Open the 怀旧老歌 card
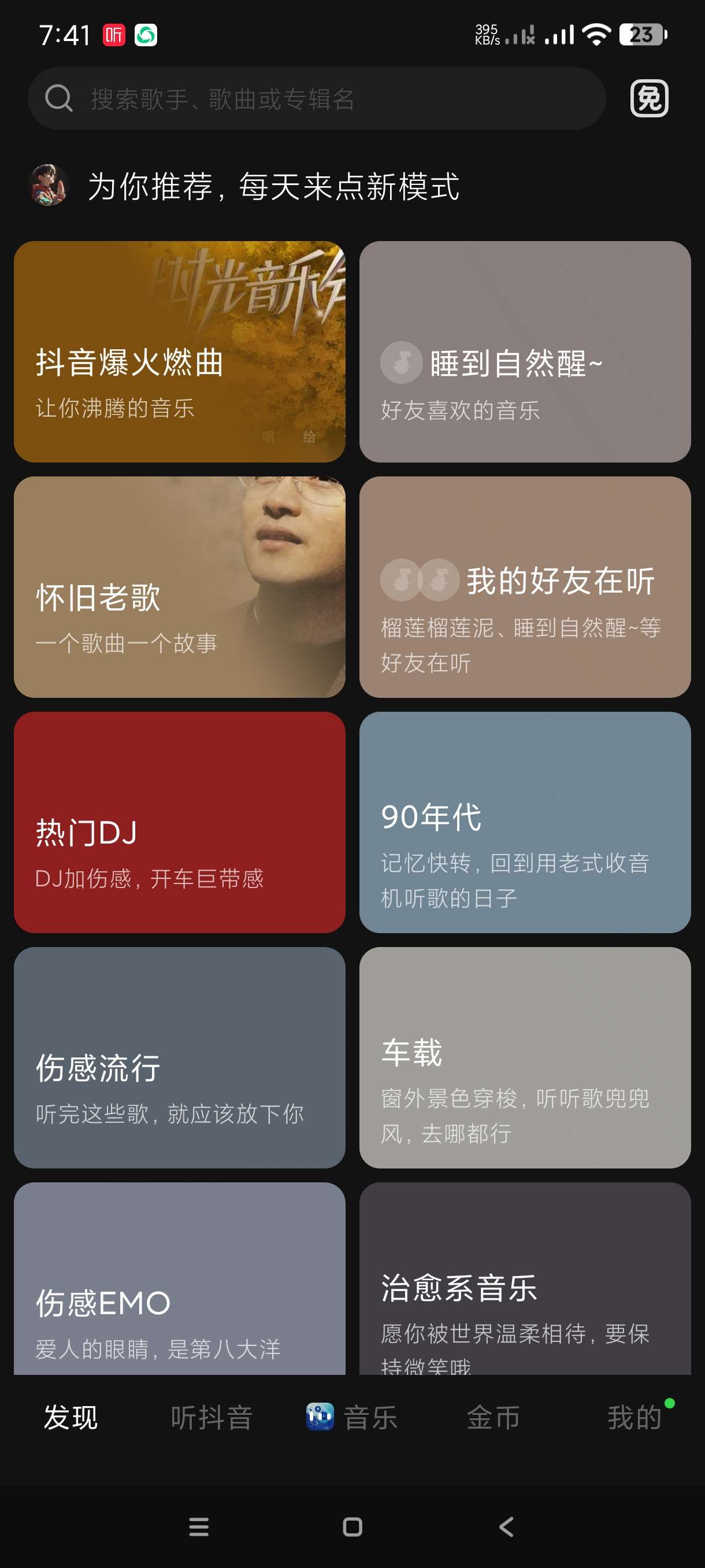The width and height of the screenshot is (705, 1568). point(180,587)
